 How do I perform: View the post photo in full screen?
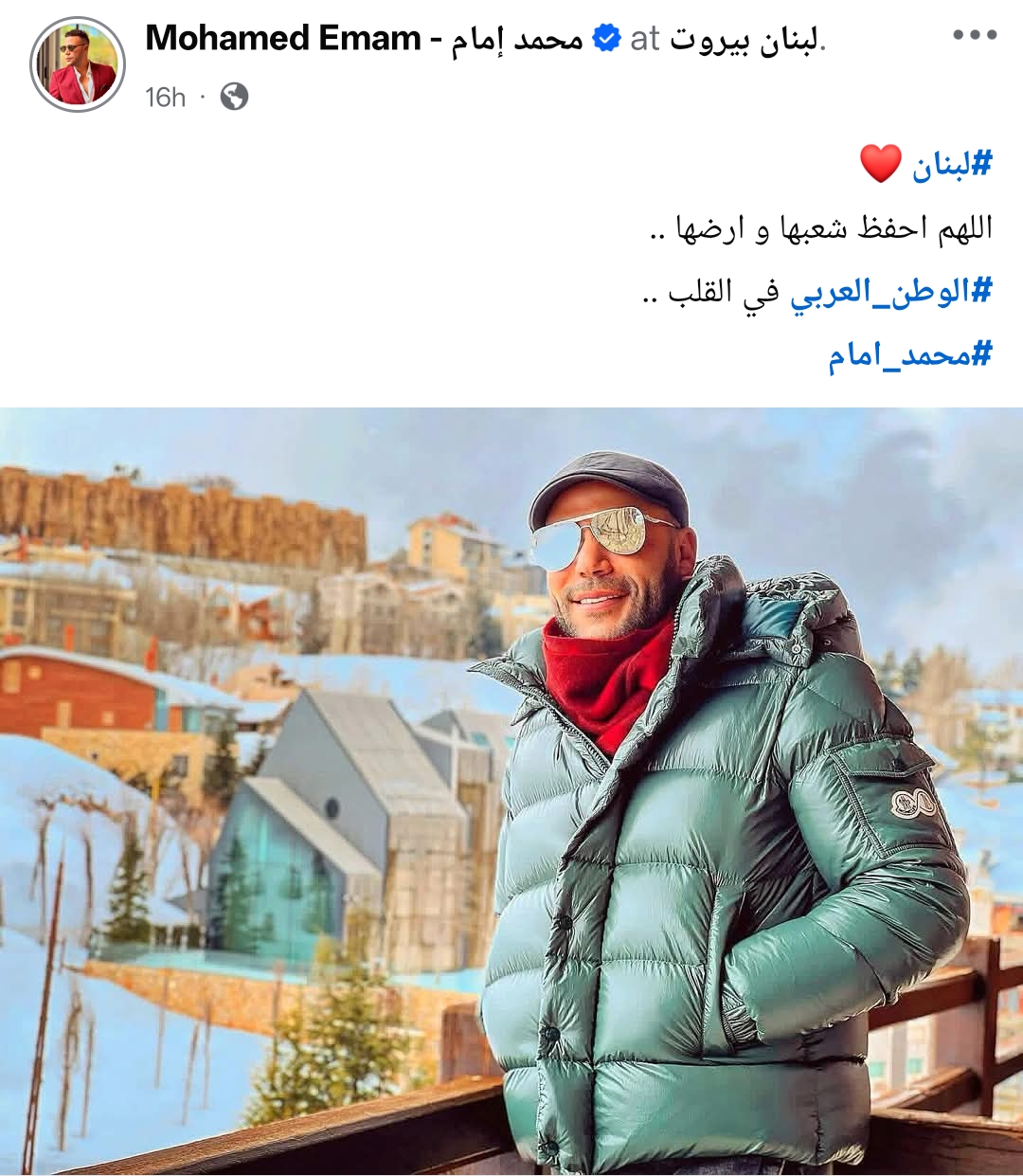(511, 791)
